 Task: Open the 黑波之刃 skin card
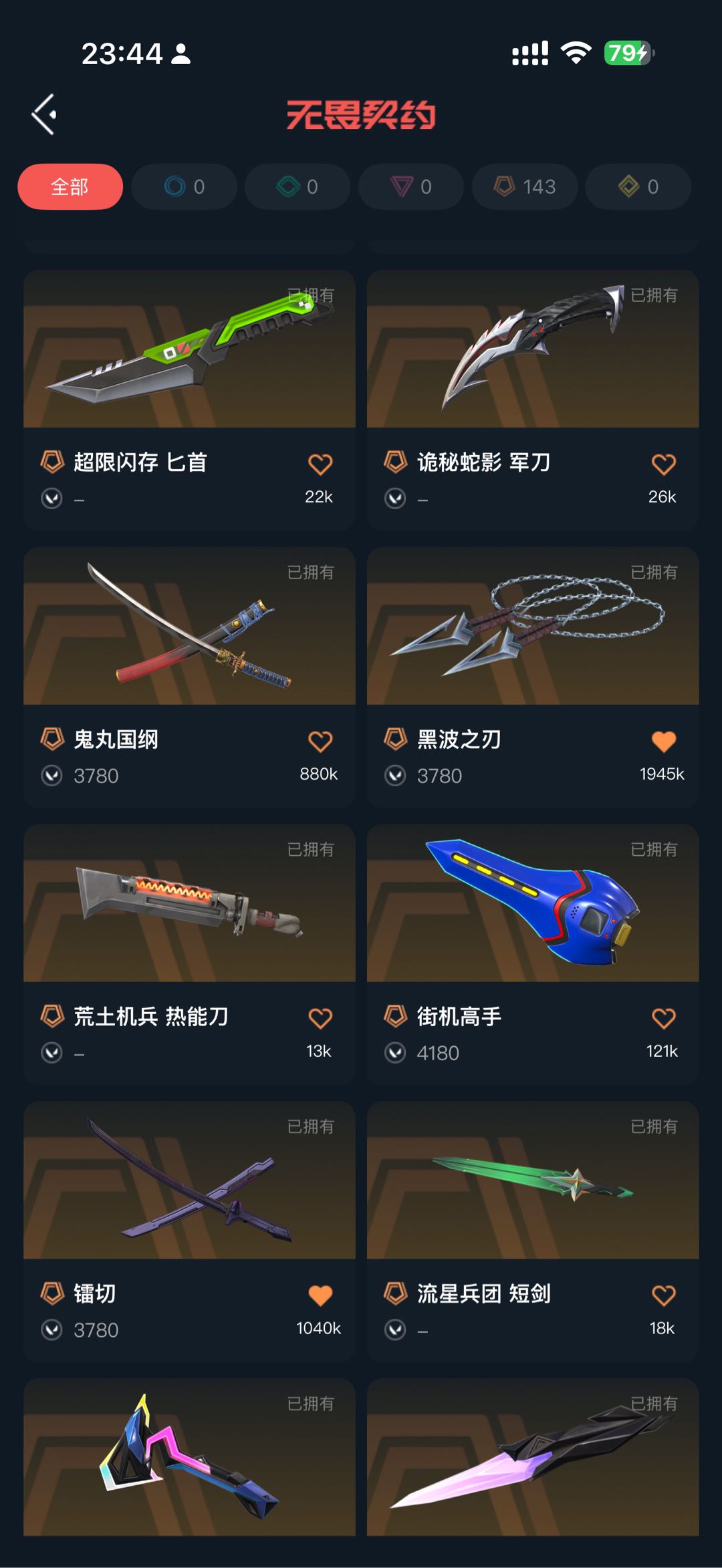pyautogui.click(x=533, y=627)
